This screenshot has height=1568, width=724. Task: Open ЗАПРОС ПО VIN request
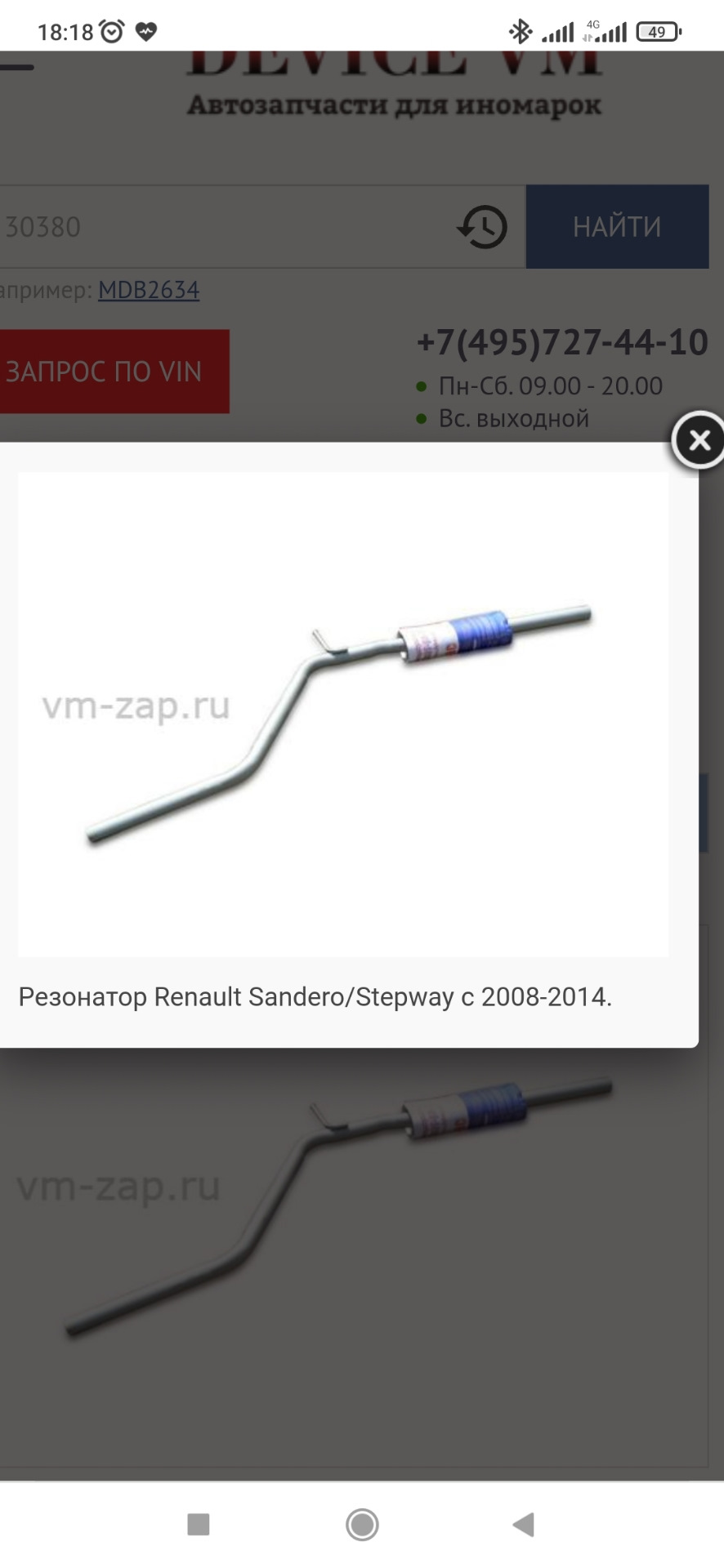coord(106,372)
